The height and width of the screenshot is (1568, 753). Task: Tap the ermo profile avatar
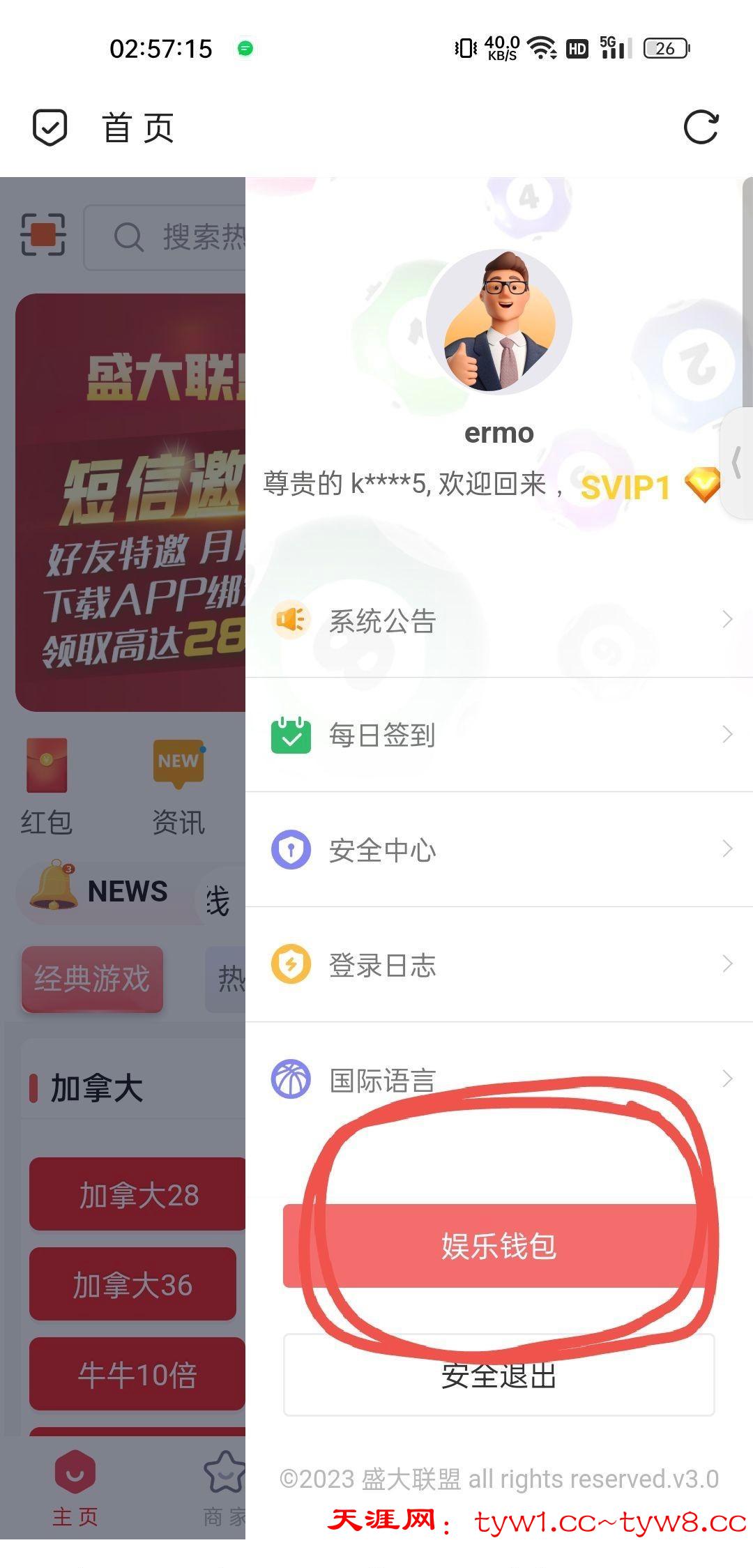pos(499,322)
